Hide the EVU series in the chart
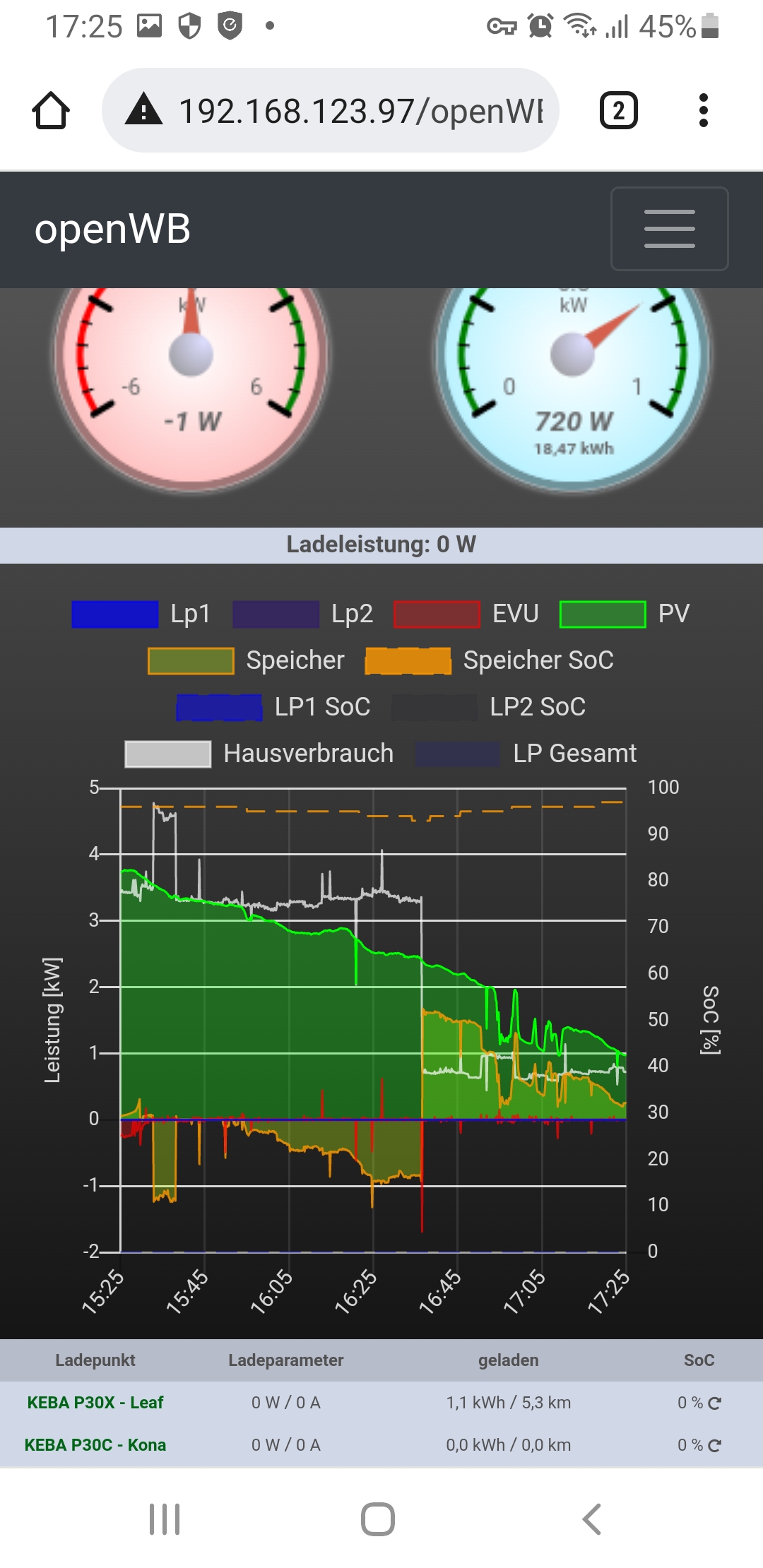 point(466,614)
